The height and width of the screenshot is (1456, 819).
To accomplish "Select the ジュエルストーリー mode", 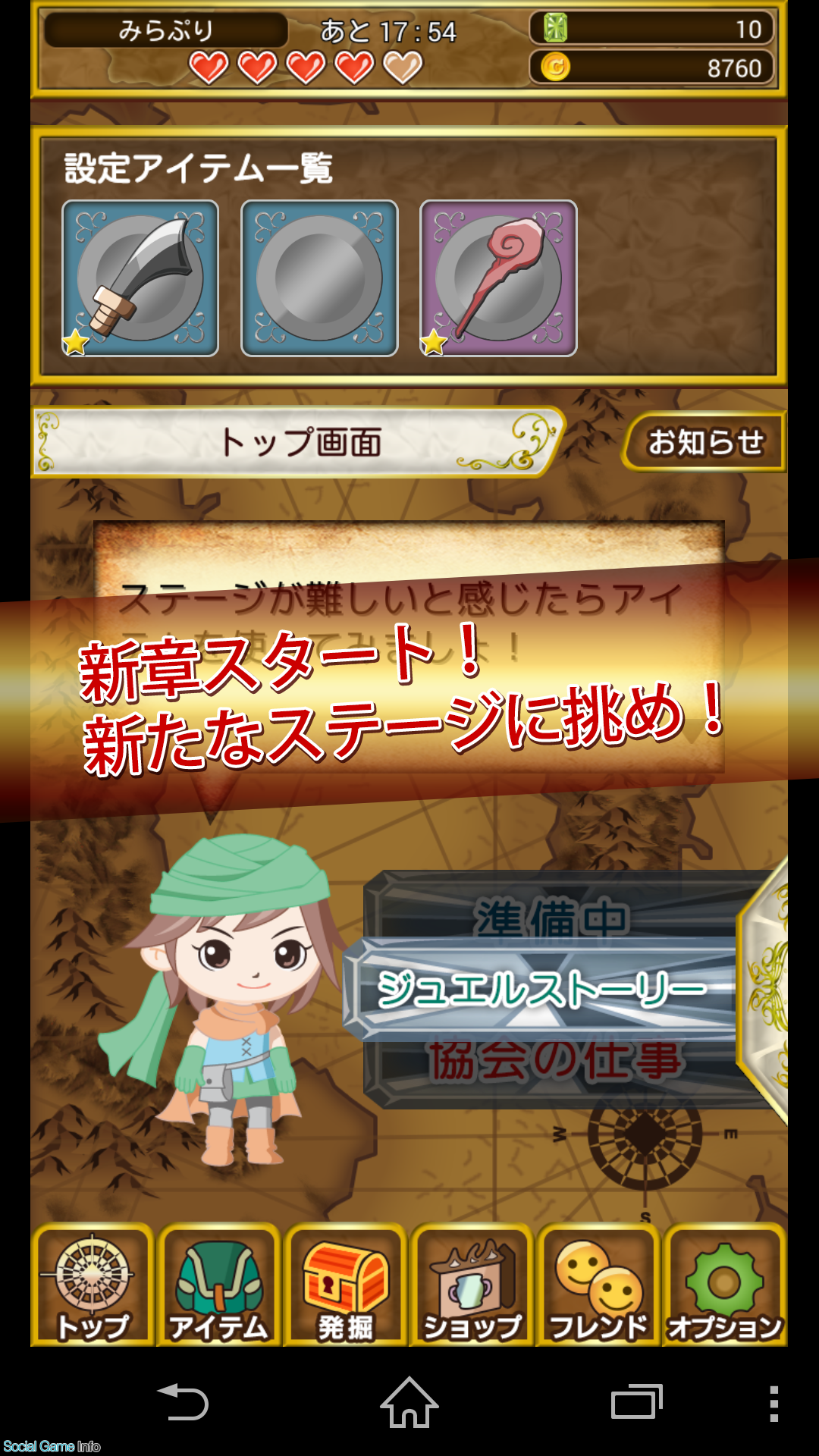I will [541, 989].
